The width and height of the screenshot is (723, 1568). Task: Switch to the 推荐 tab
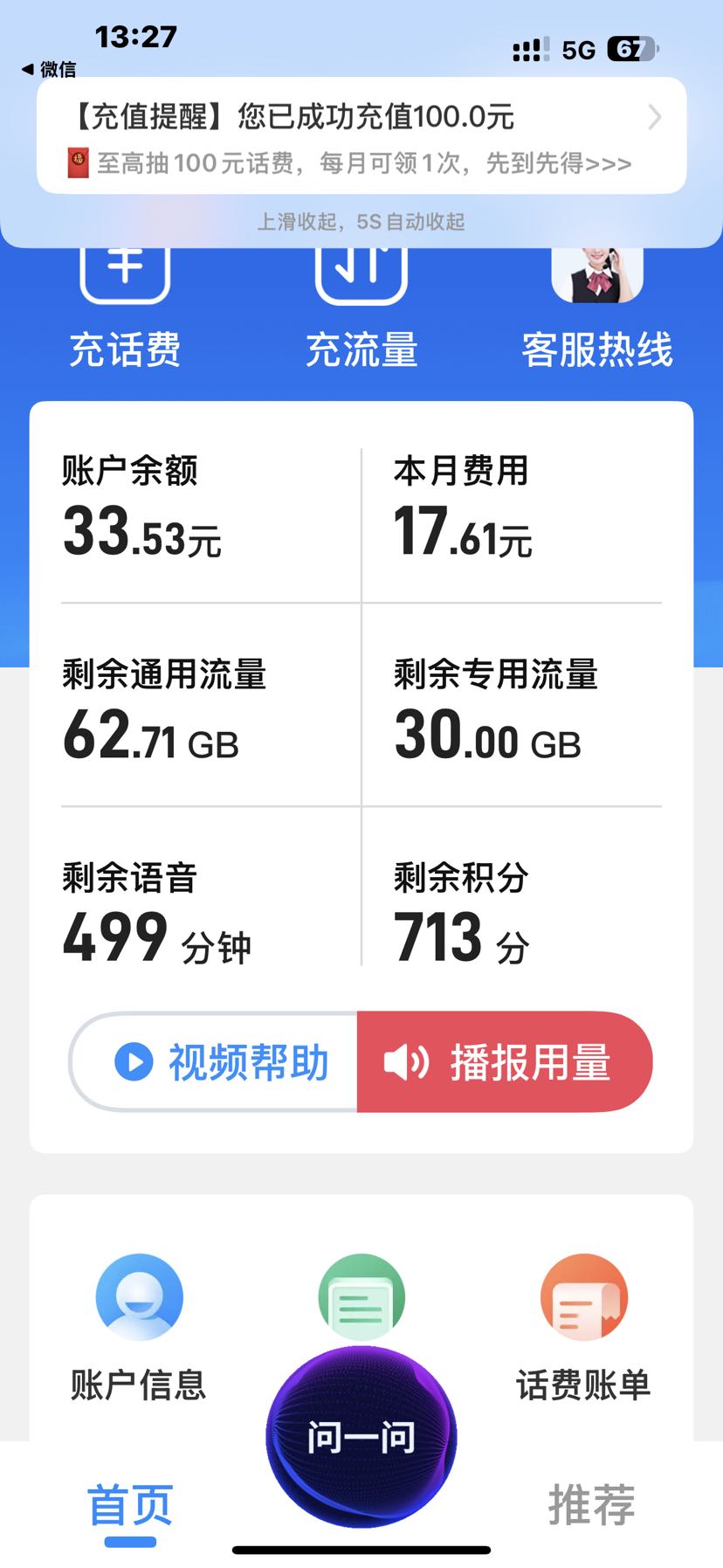[x=591, y=1504]
